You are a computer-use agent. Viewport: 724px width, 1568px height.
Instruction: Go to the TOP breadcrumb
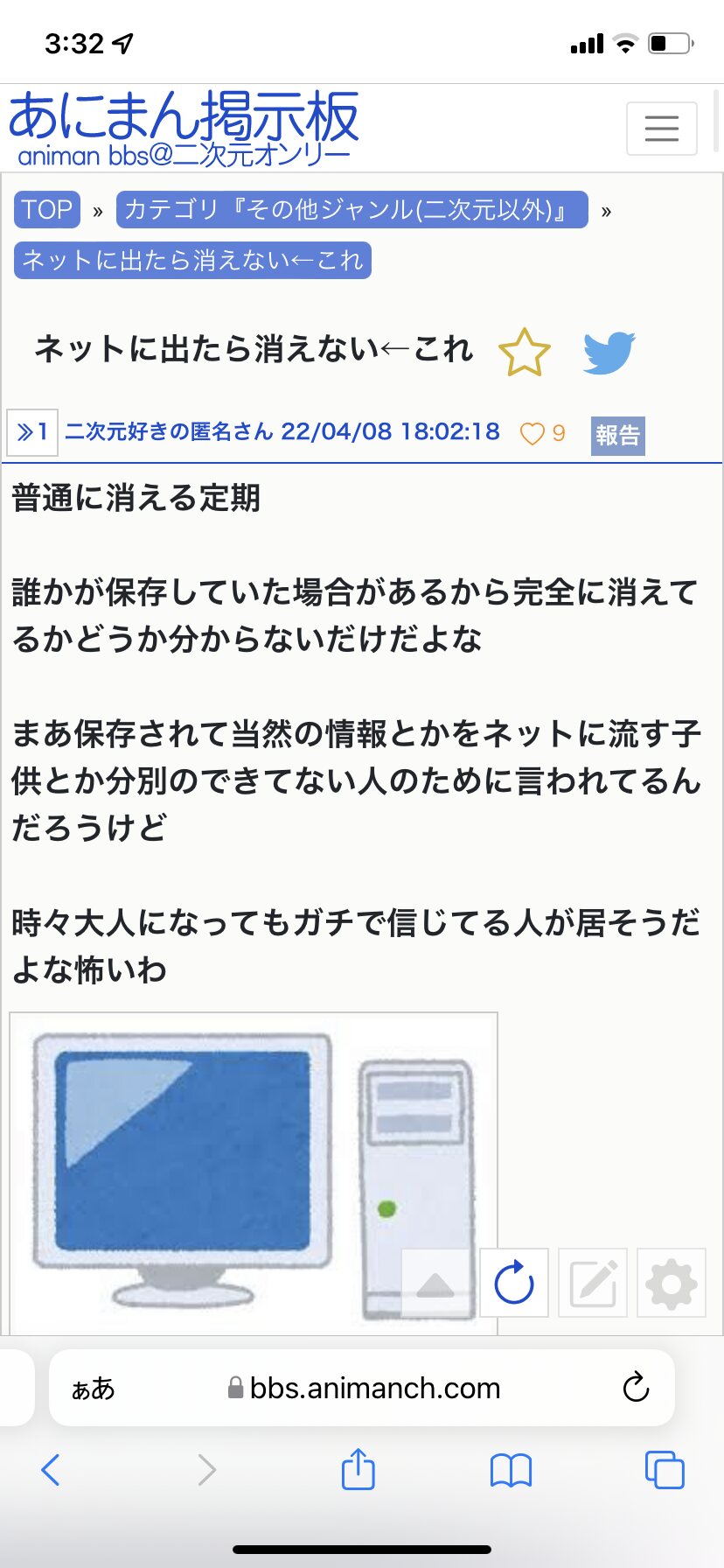(47, 210)
